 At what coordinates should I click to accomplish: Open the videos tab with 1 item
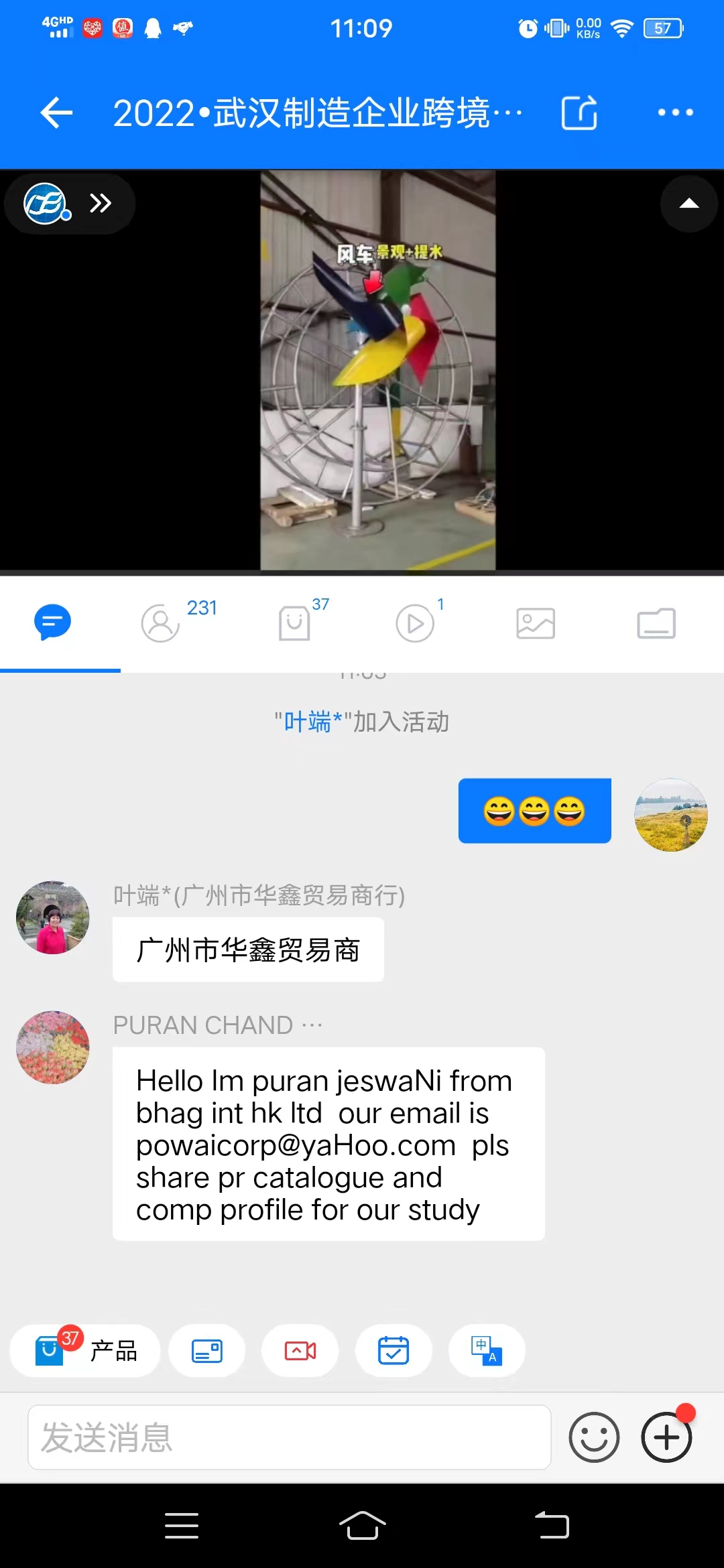415,623
